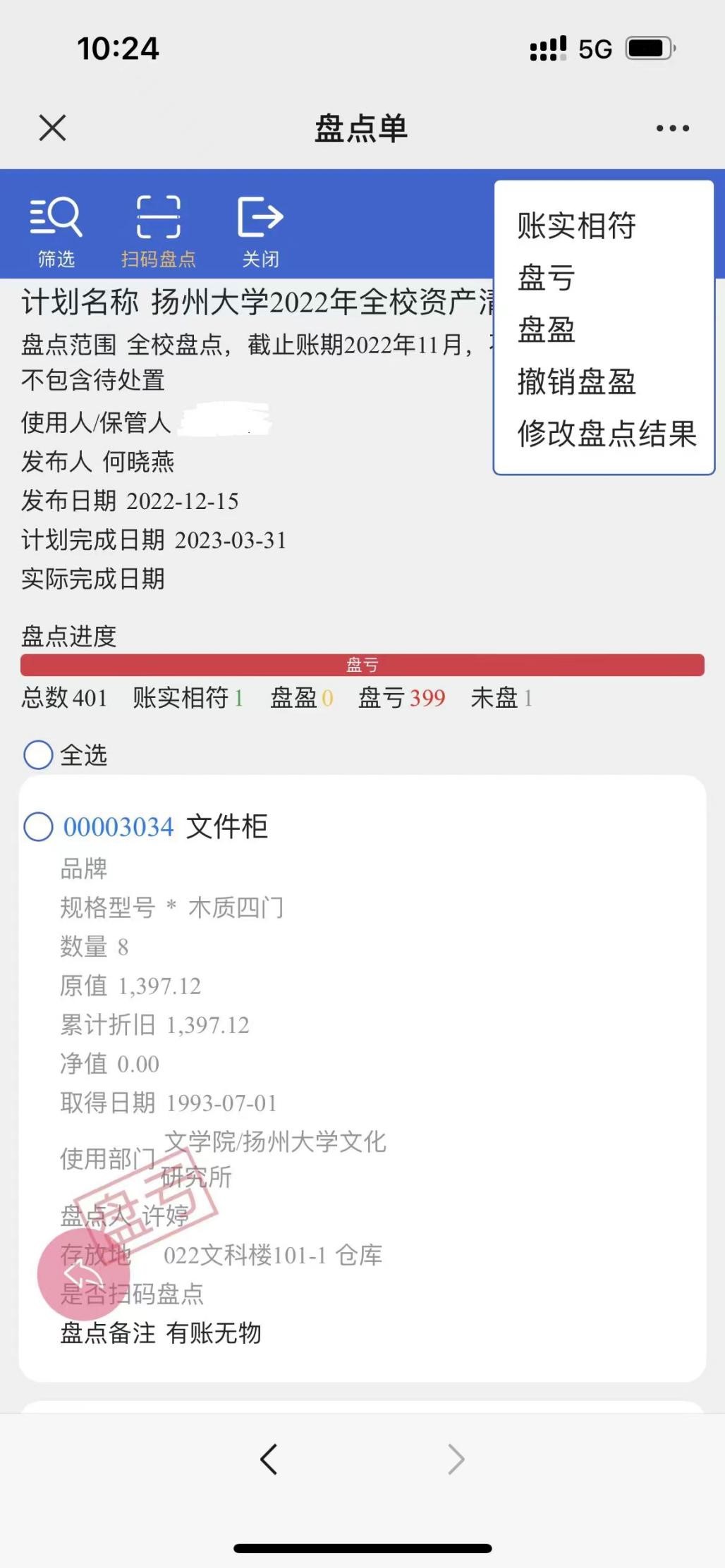The image size is (725, 1568).
Task: Pick 修改盘点结果 from the popup menu
Action: pos(607,434)
